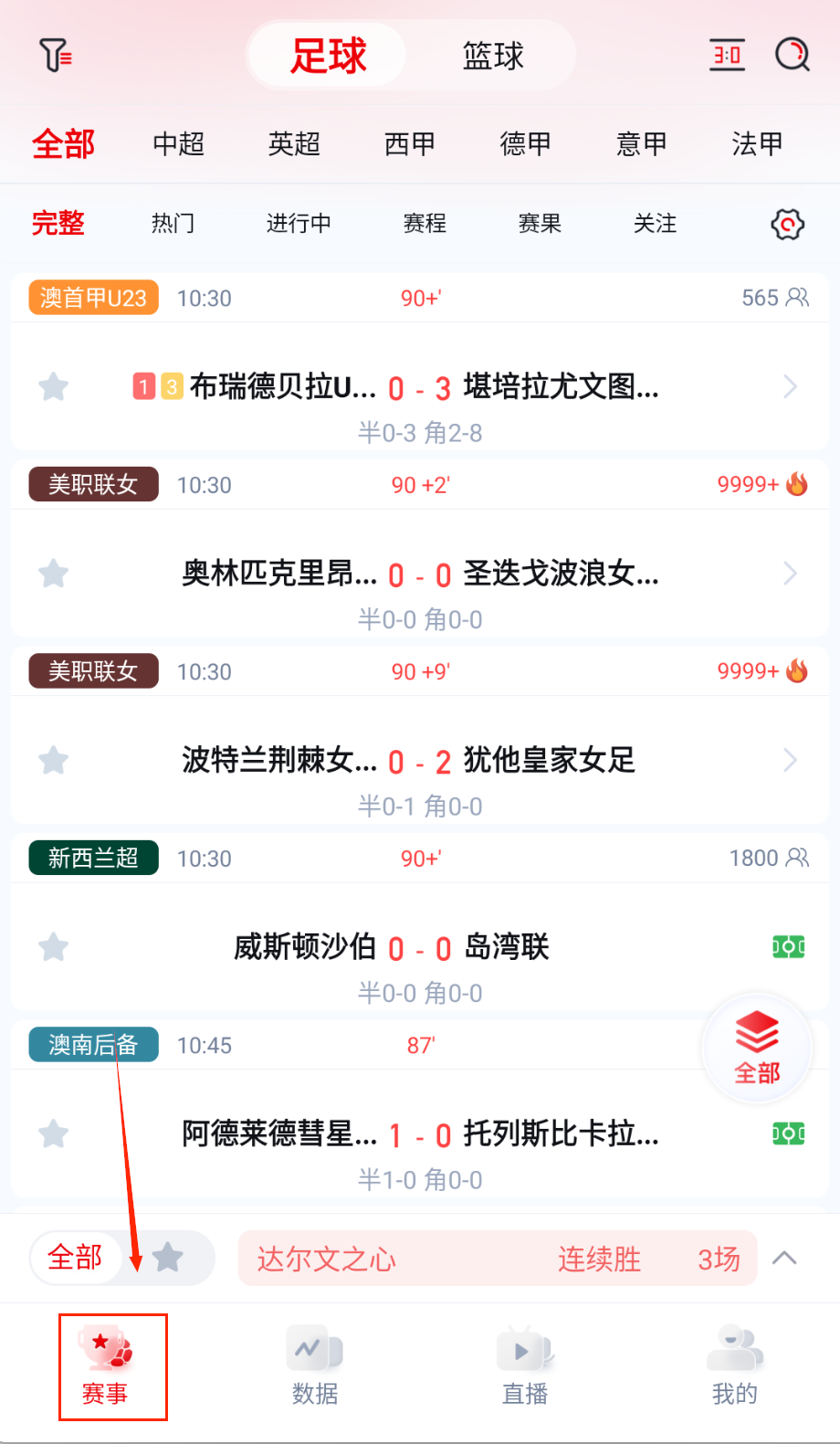Show 进行中 matches
The image size is (840, 1444).
point(299,224)
